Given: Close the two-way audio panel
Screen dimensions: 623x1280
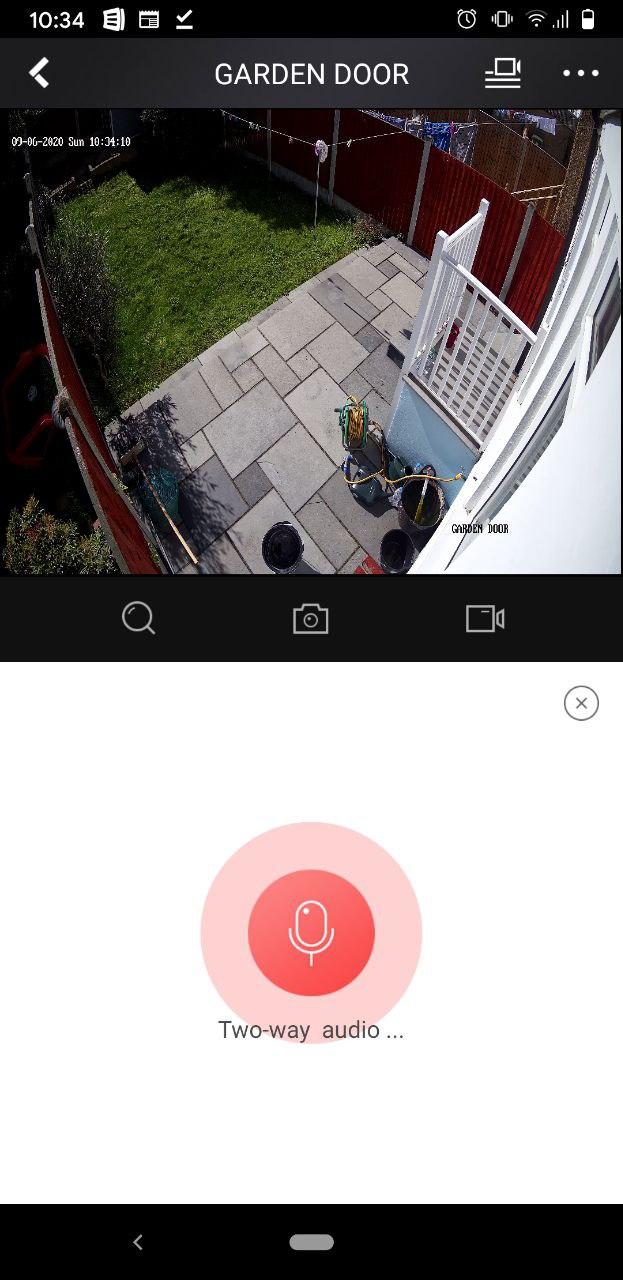Looking at the screenshot, I should pyautogui.click(x=581, y=703).
